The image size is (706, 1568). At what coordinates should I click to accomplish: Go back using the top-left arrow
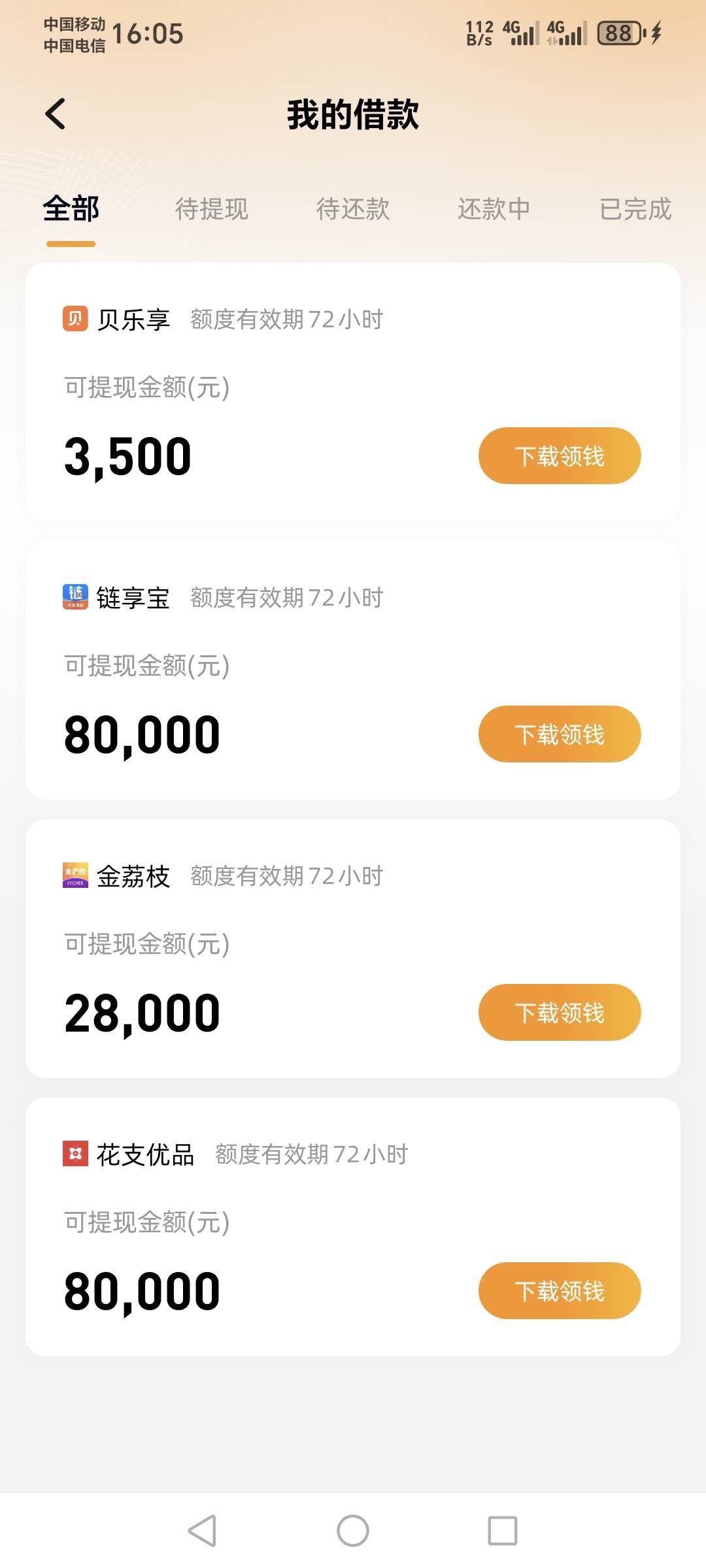click(56, 114)
